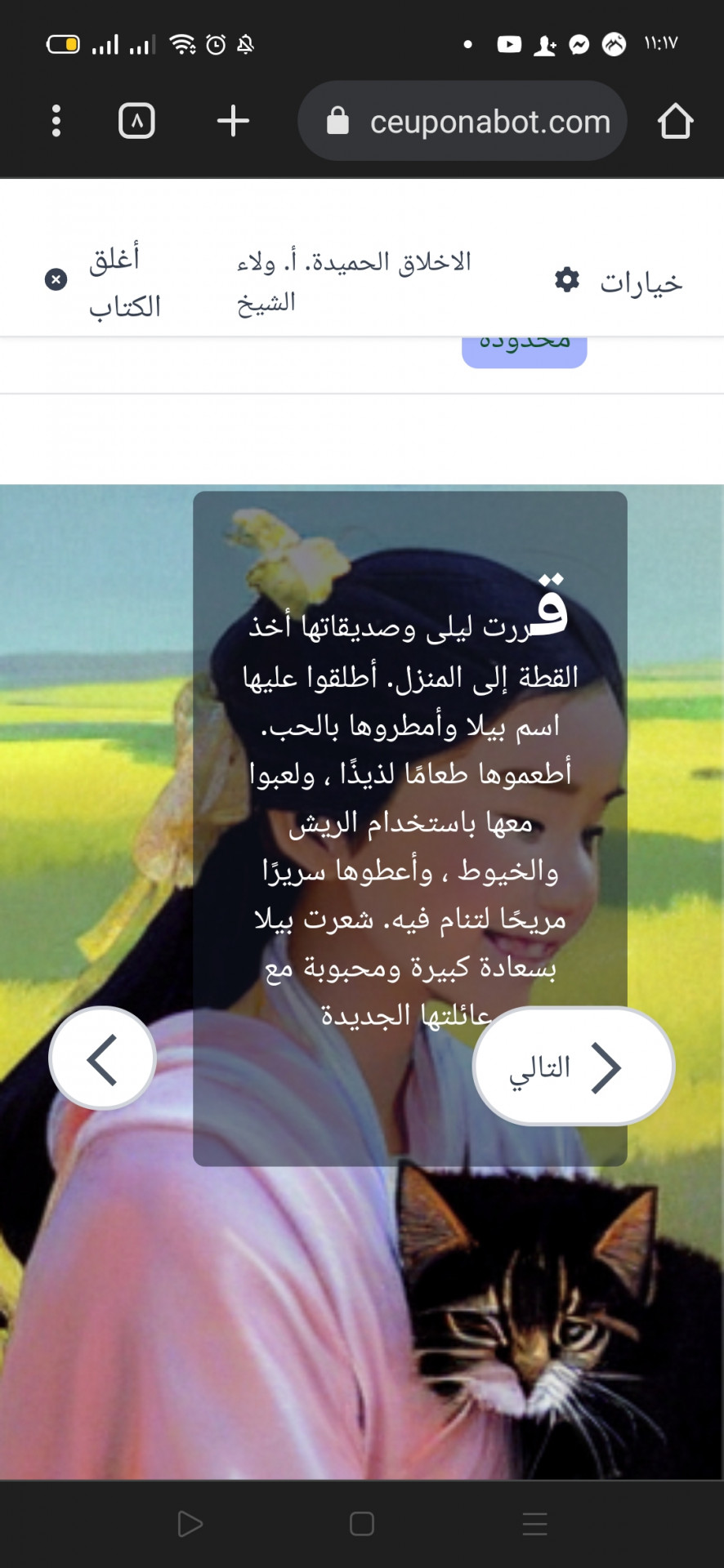724x1568 pixels.
Task: Go to the next page with التالي
Action: (x=574, y=1066)
